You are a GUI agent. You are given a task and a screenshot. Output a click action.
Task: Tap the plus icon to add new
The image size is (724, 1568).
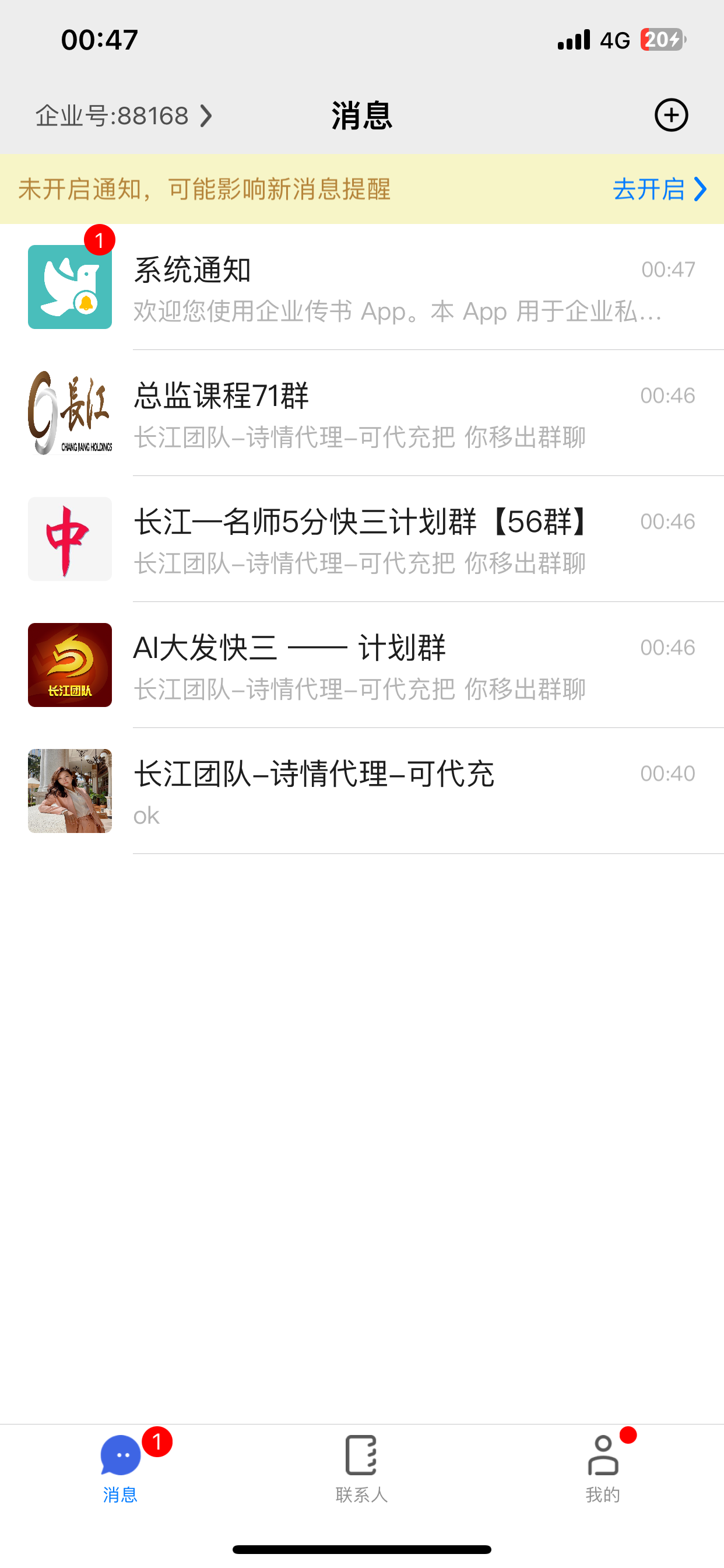tap(671, 115)
